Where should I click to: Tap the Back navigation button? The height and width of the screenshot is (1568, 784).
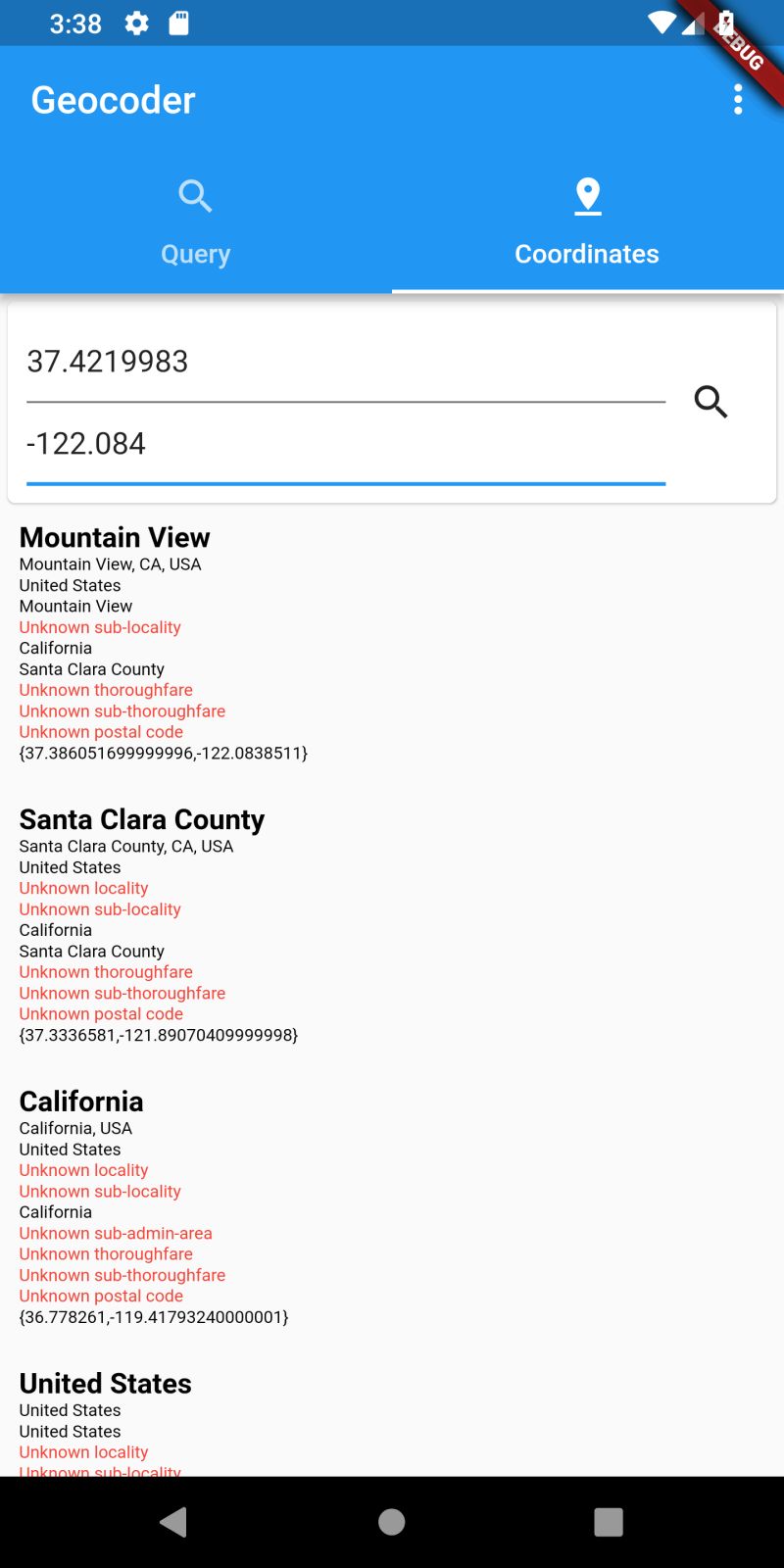[x=174, y=1522]
